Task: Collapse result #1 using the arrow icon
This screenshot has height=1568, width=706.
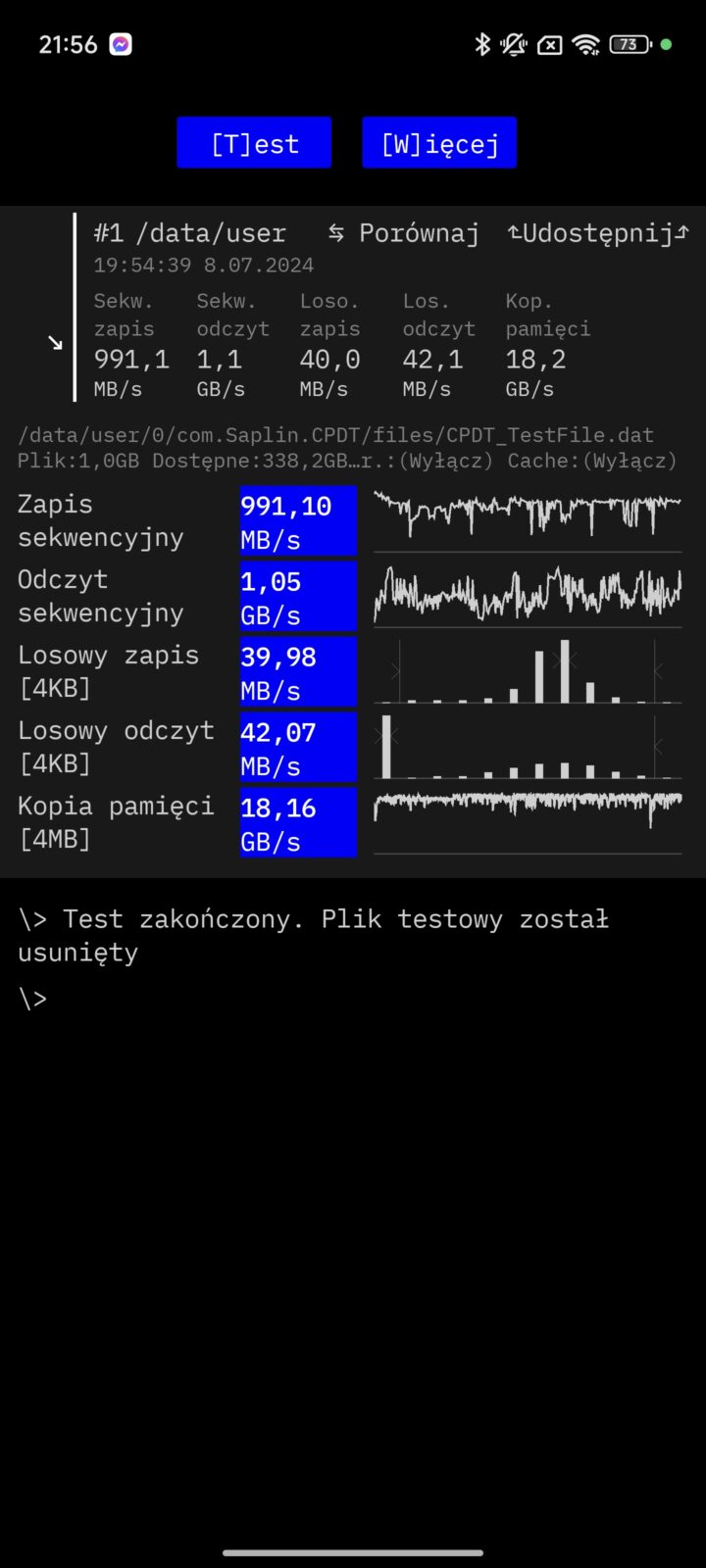Action: [55, 342]
